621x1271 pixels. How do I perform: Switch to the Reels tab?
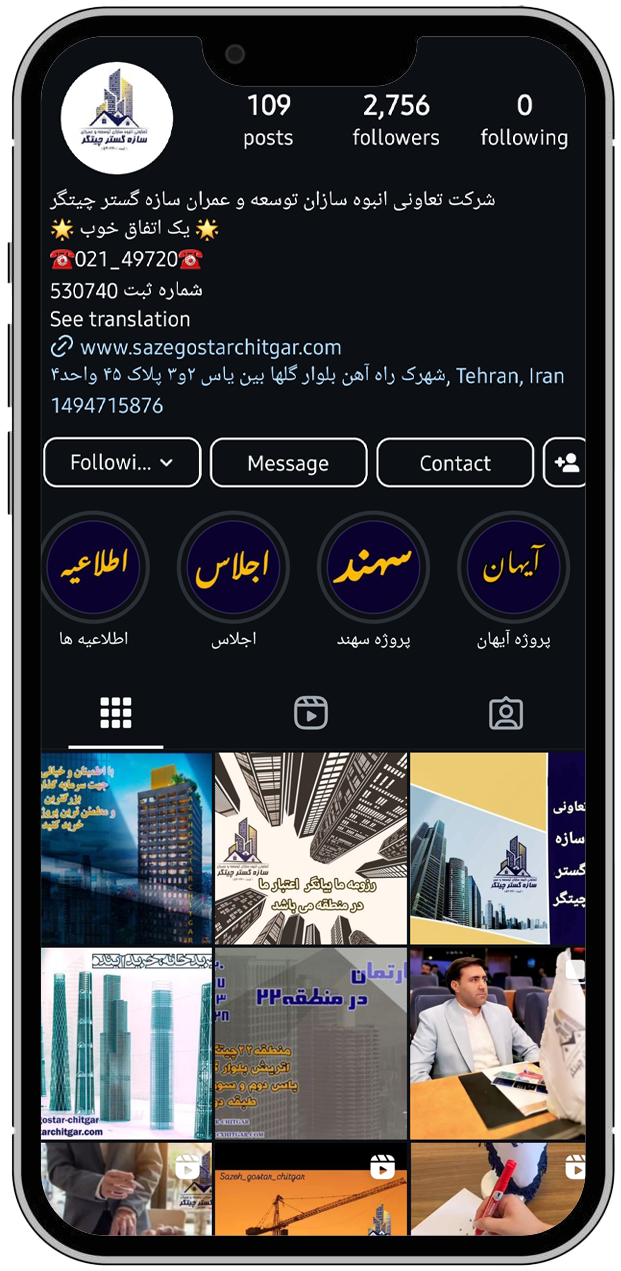point(311,713)
